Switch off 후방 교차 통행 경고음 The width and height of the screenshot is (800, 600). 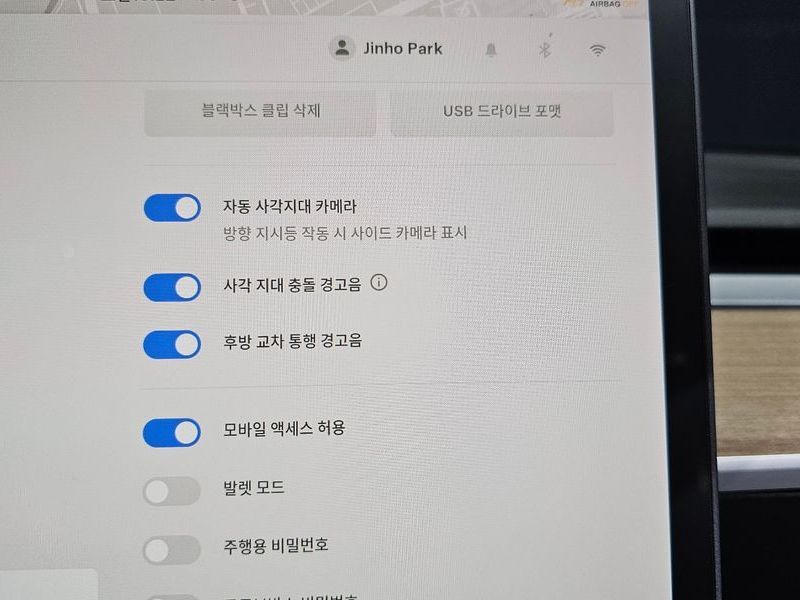[x=172, y=344]
